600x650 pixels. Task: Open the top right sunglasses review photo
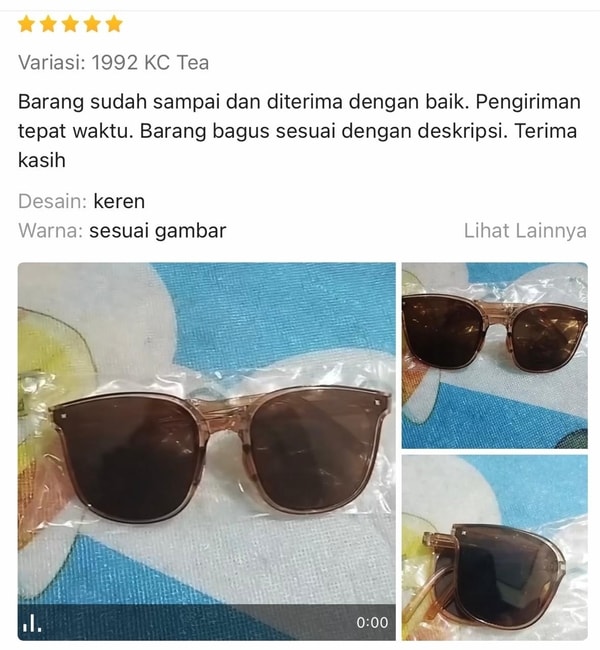(x=494, y=355)
